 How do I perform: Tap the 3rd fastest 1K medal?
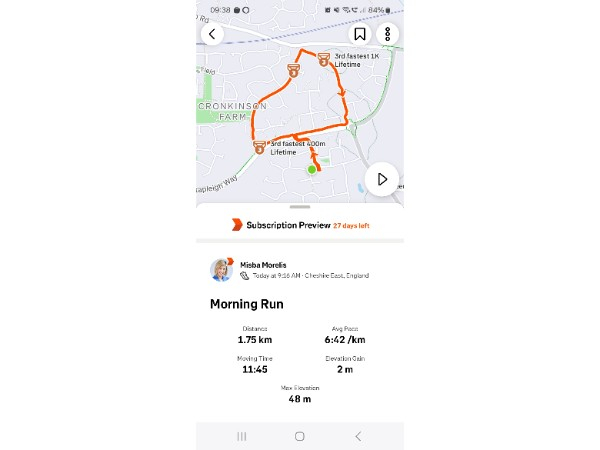coord(324,61)
